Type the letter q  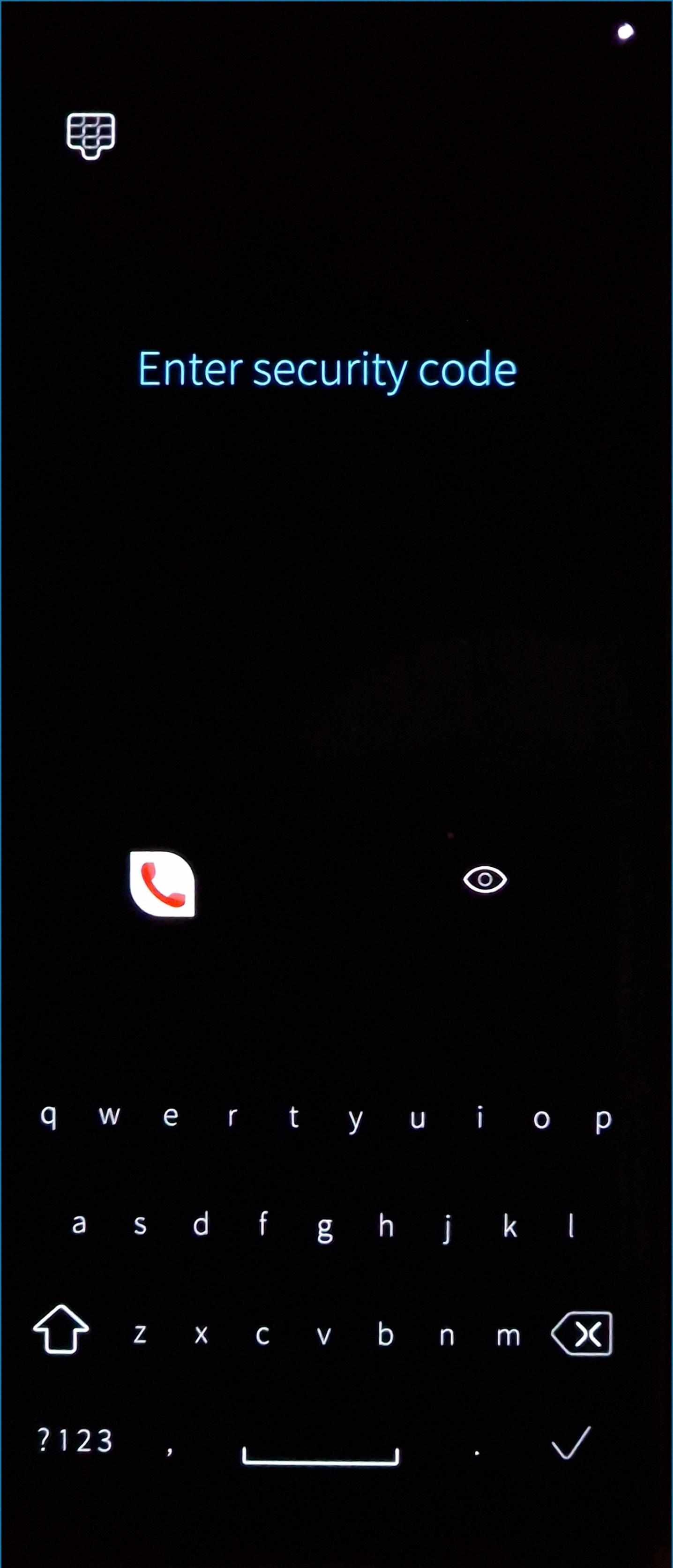coord(49,1117)
